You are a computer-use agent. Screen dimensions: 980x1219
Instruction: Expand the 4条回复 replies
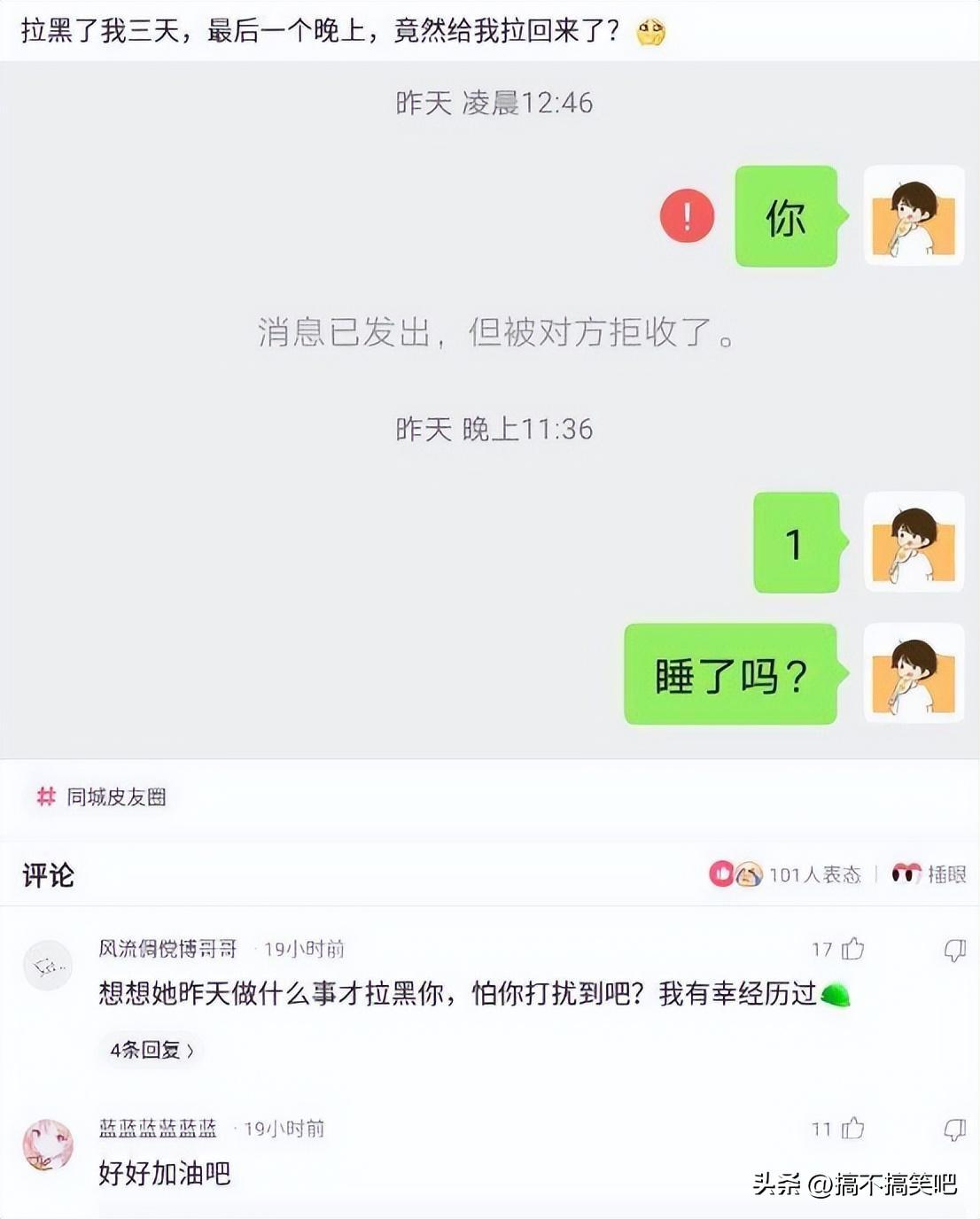pos(152,1050)
